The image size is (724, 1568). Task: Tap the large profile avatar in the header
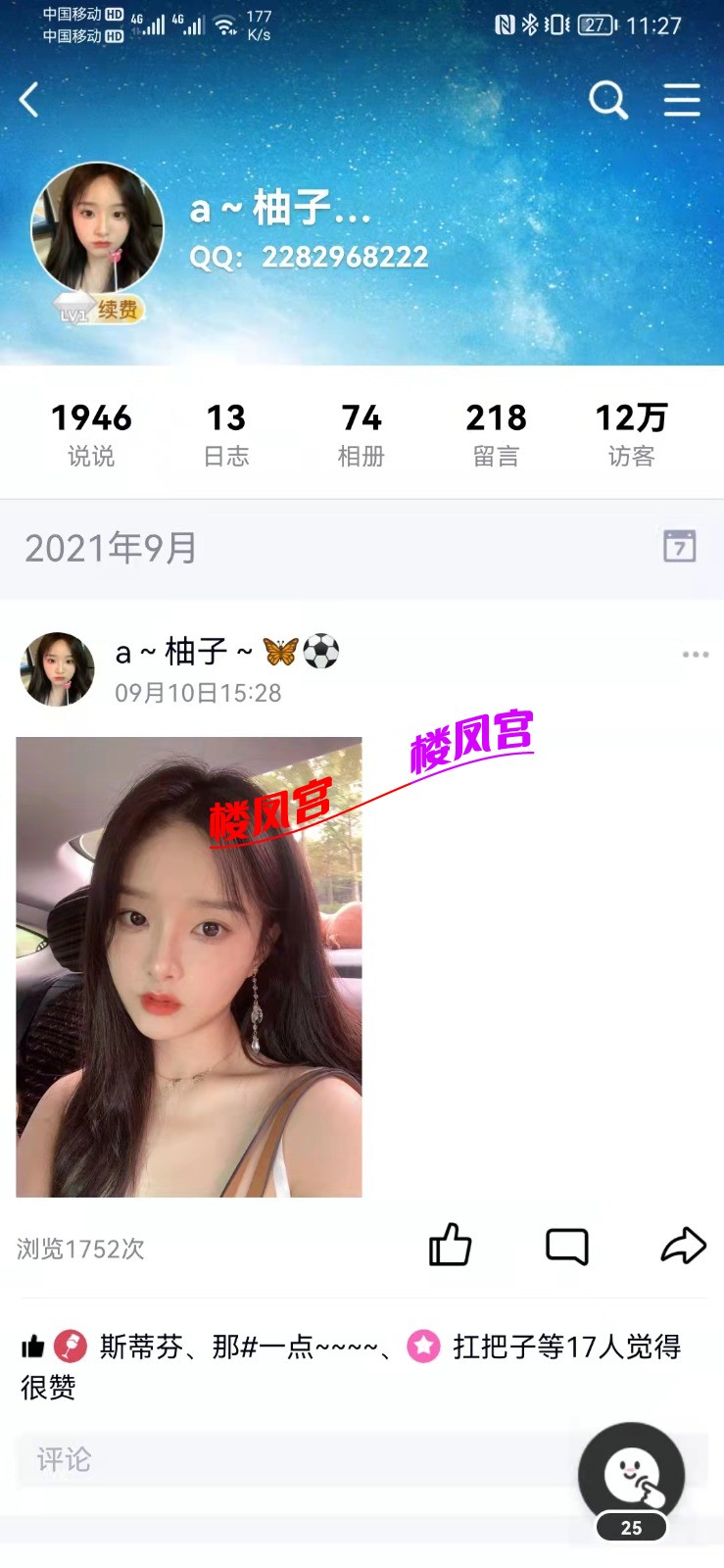click(97, 227)
